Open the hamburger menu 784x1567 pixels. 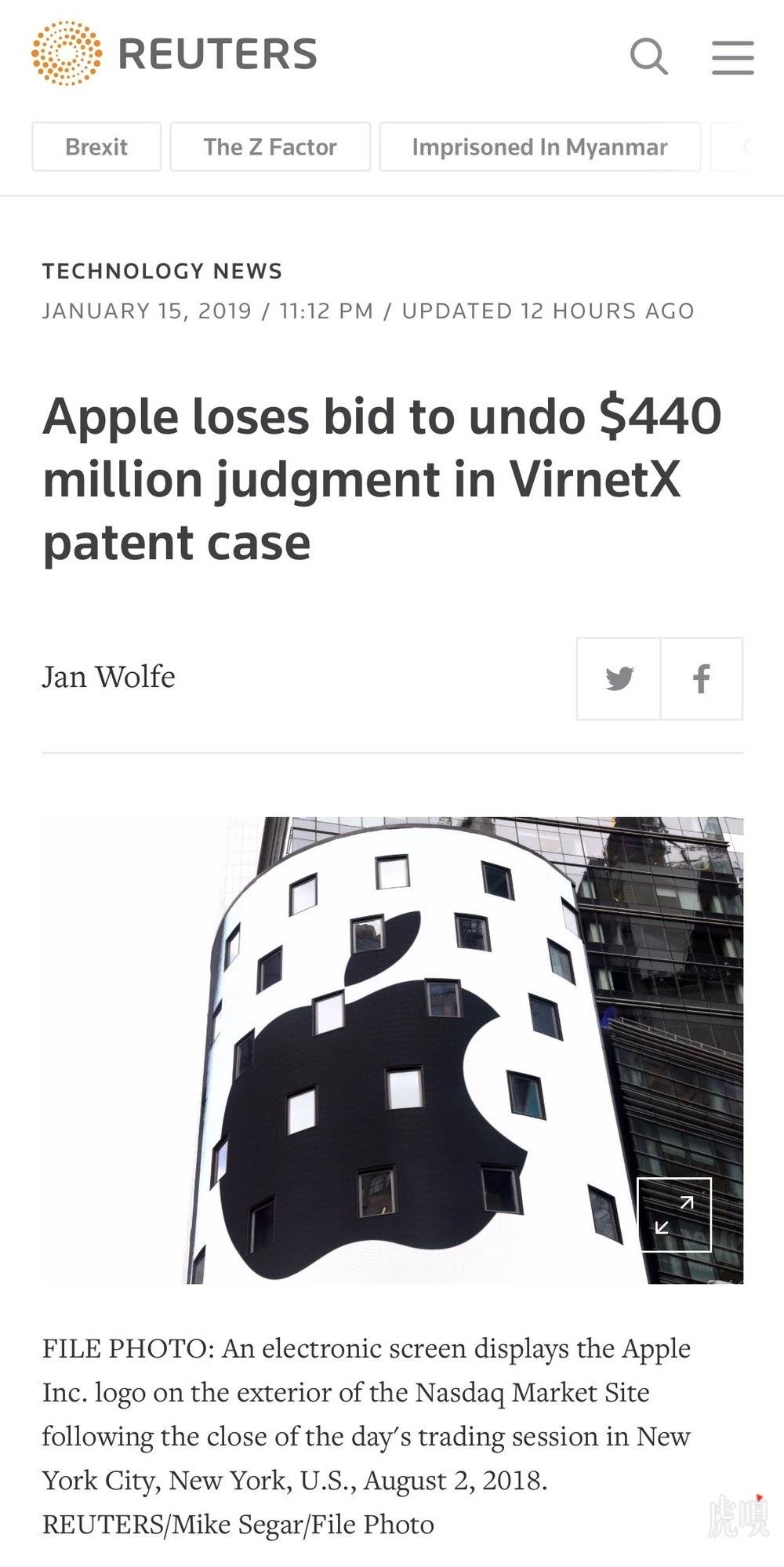point(733,57)
